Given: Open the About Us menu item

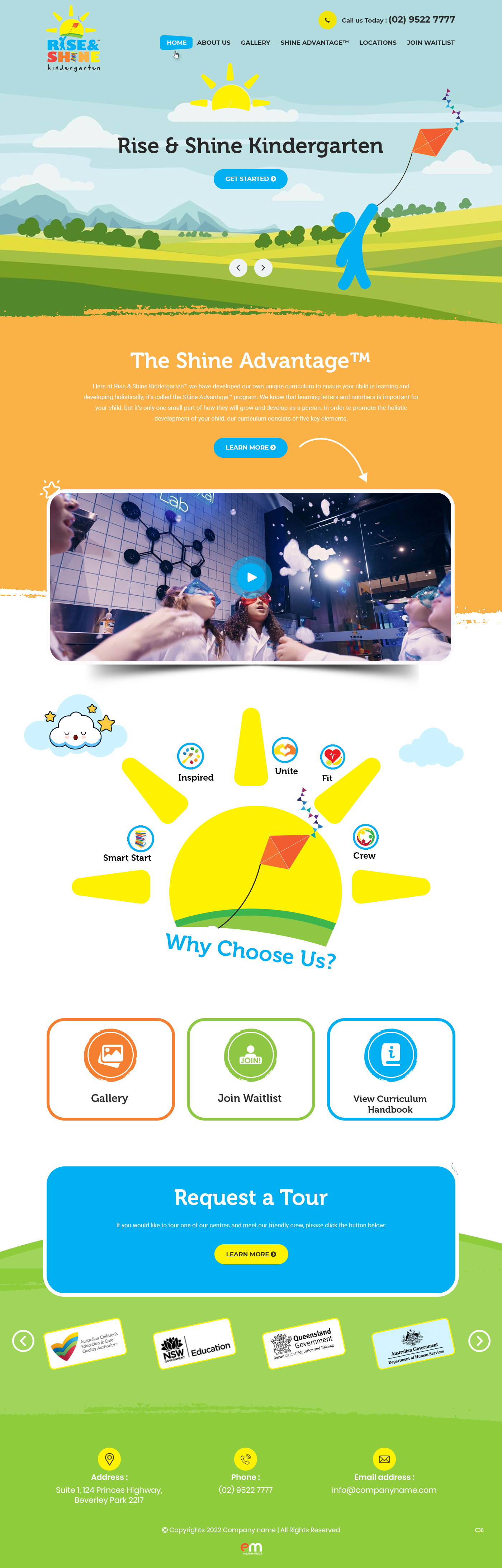Looking at the screenshot, I should click(x=213, y=43).
